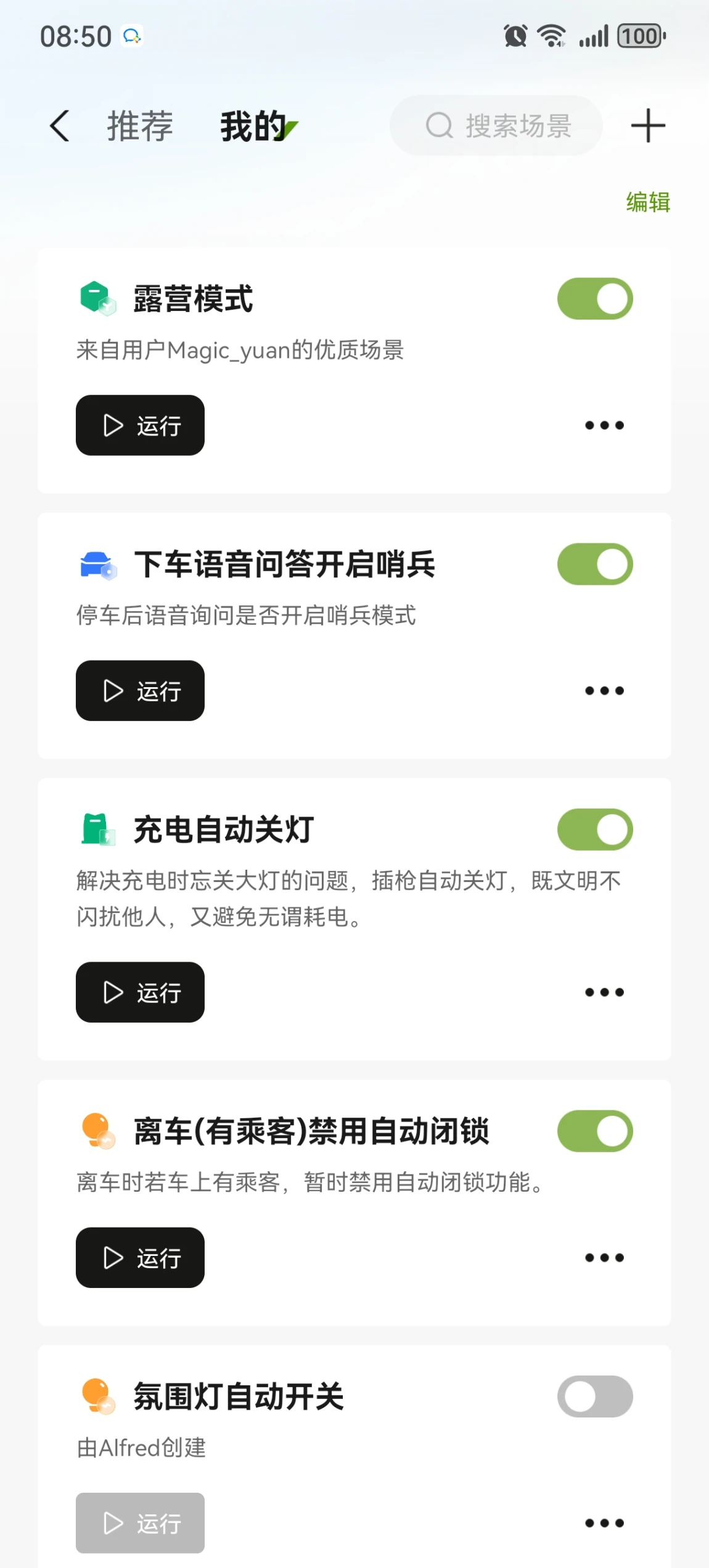The height and width of the screenshot is (1568, 709).
Task: Open more options for 露营模式
Action: click(x=604, y=426)
